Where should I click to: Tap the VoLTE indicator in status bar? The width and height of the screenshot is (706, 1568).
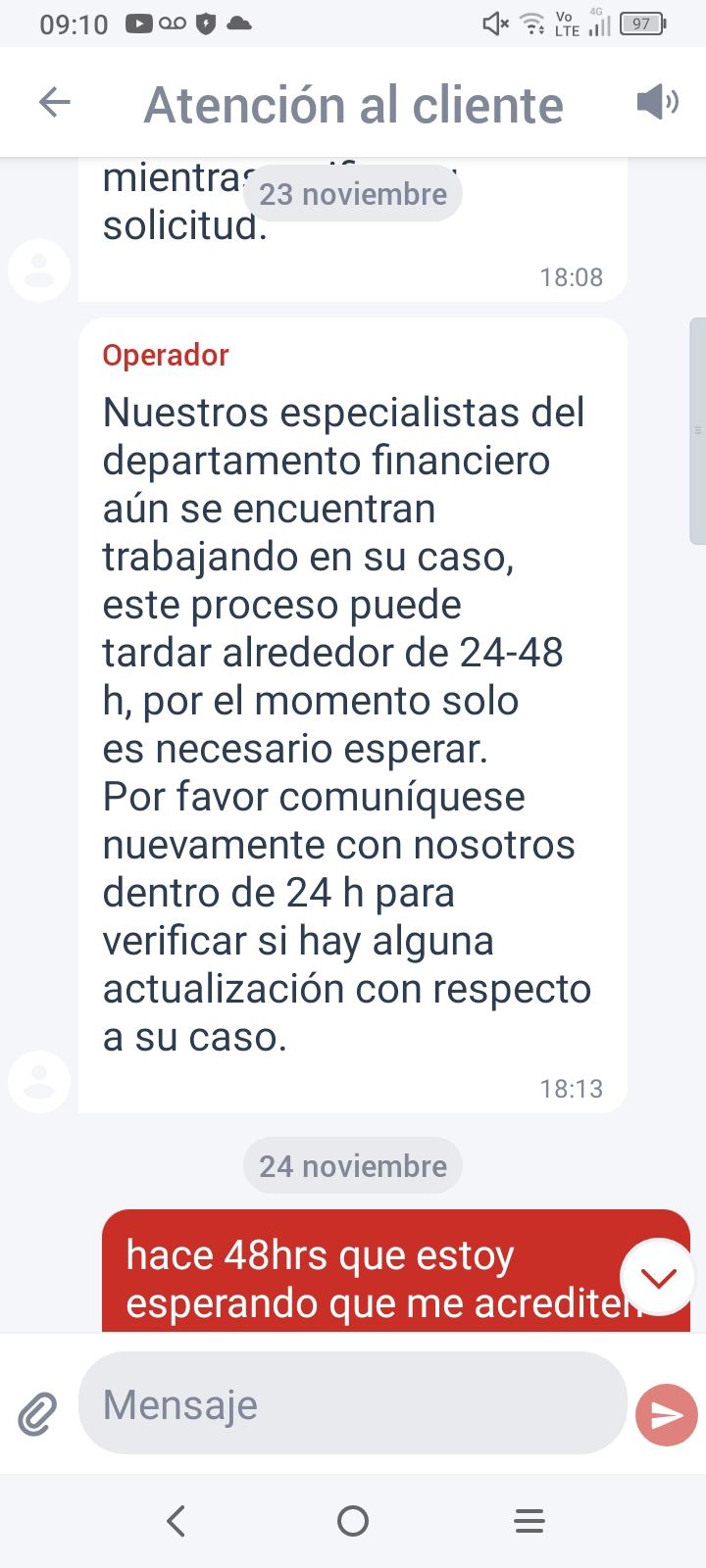(x=567, y=24)
